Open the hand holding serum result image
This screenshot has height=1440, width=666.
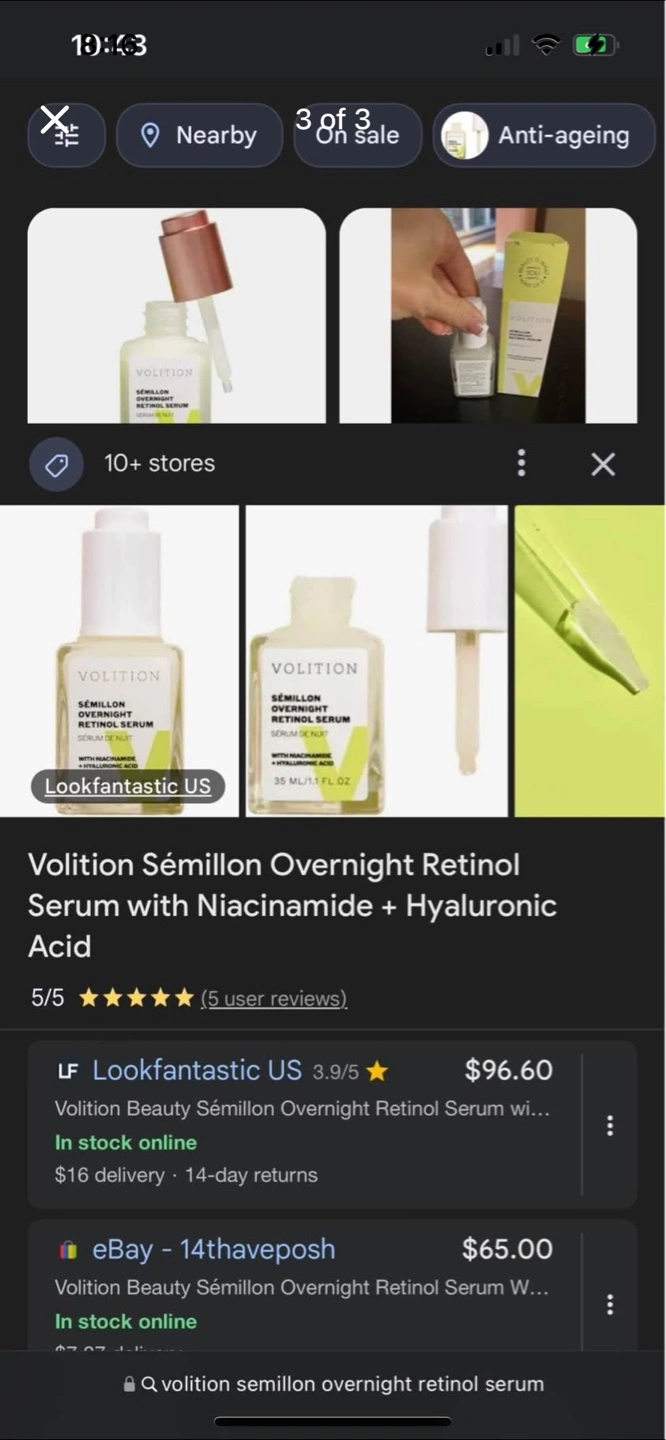tap(488, 315)
